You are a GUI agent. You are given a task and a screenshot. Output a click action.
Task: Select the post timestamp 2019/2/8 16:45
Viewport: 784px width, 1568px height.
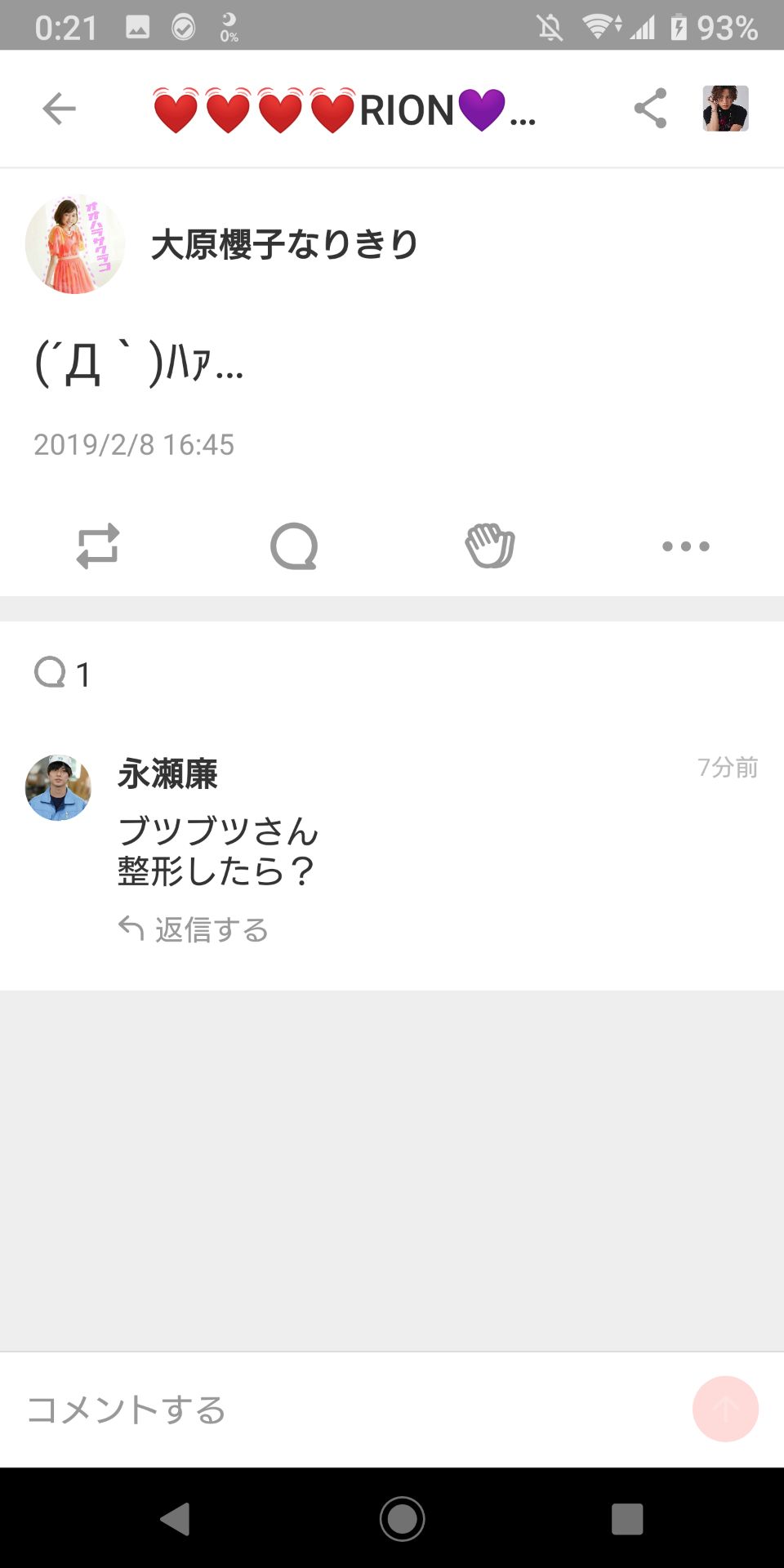pos(133,445)
